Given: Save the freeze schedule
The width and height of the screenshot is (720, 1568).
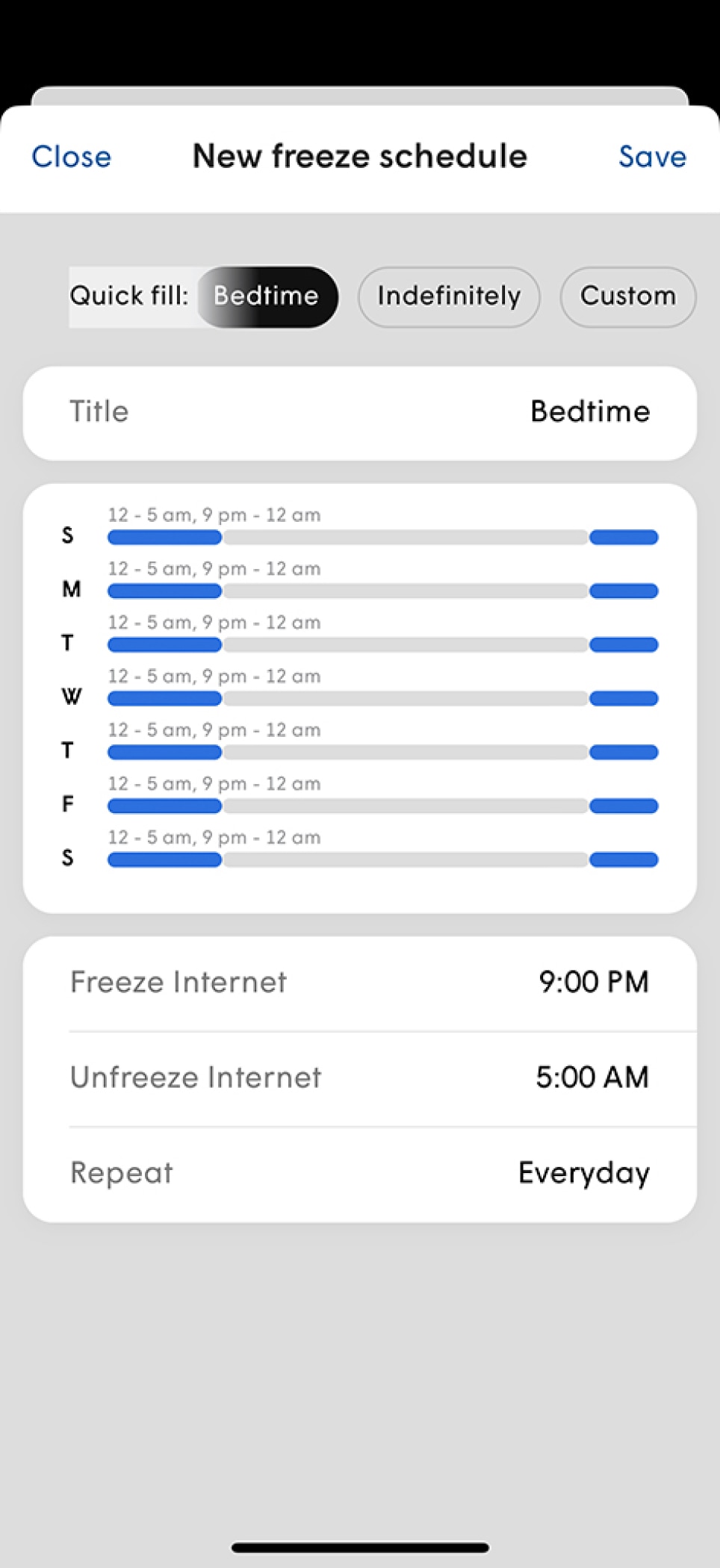Looking at the screenshot, I should click(x=652, y=157).
